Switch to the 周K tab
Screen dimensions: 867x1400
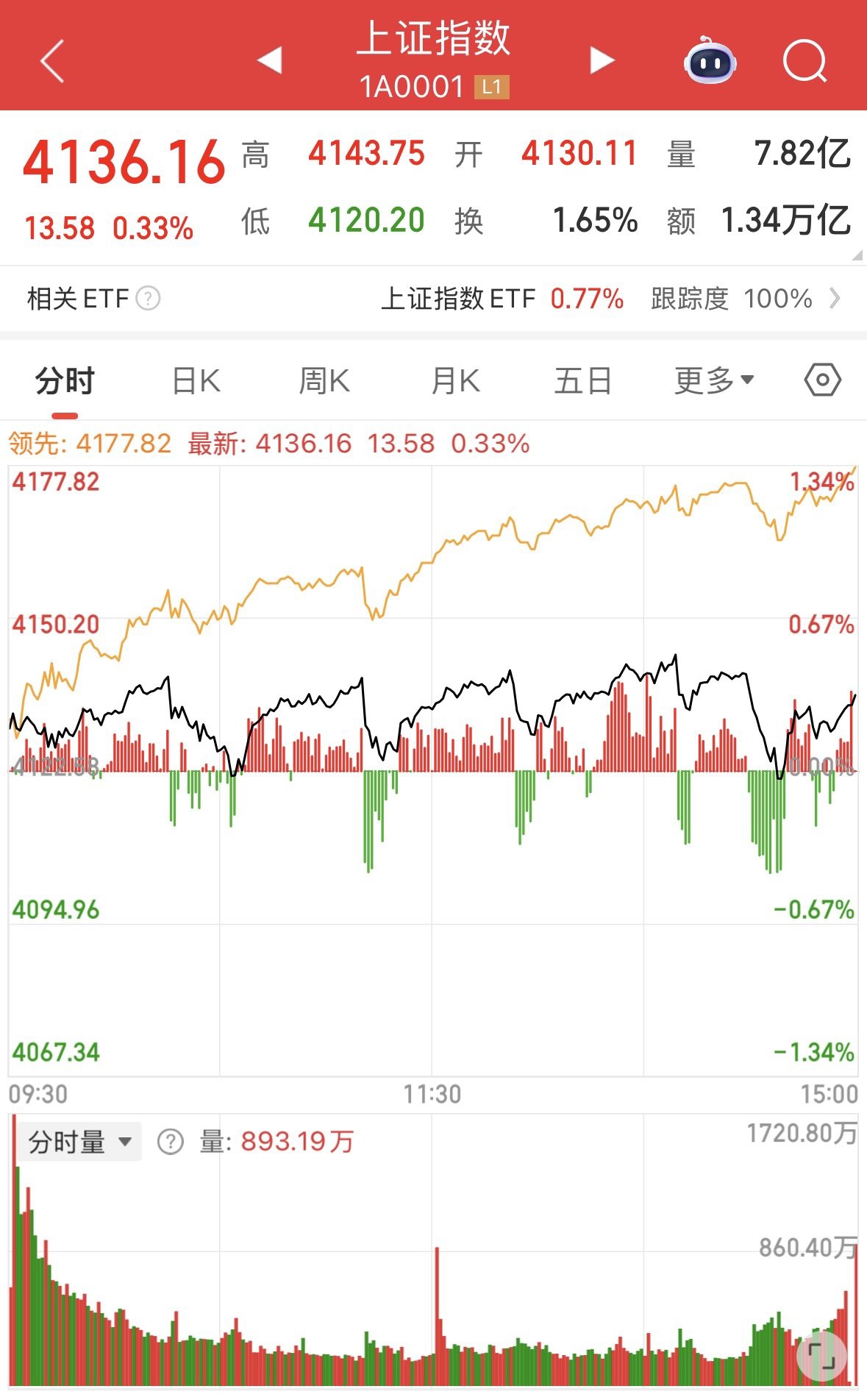coord(324,382)
